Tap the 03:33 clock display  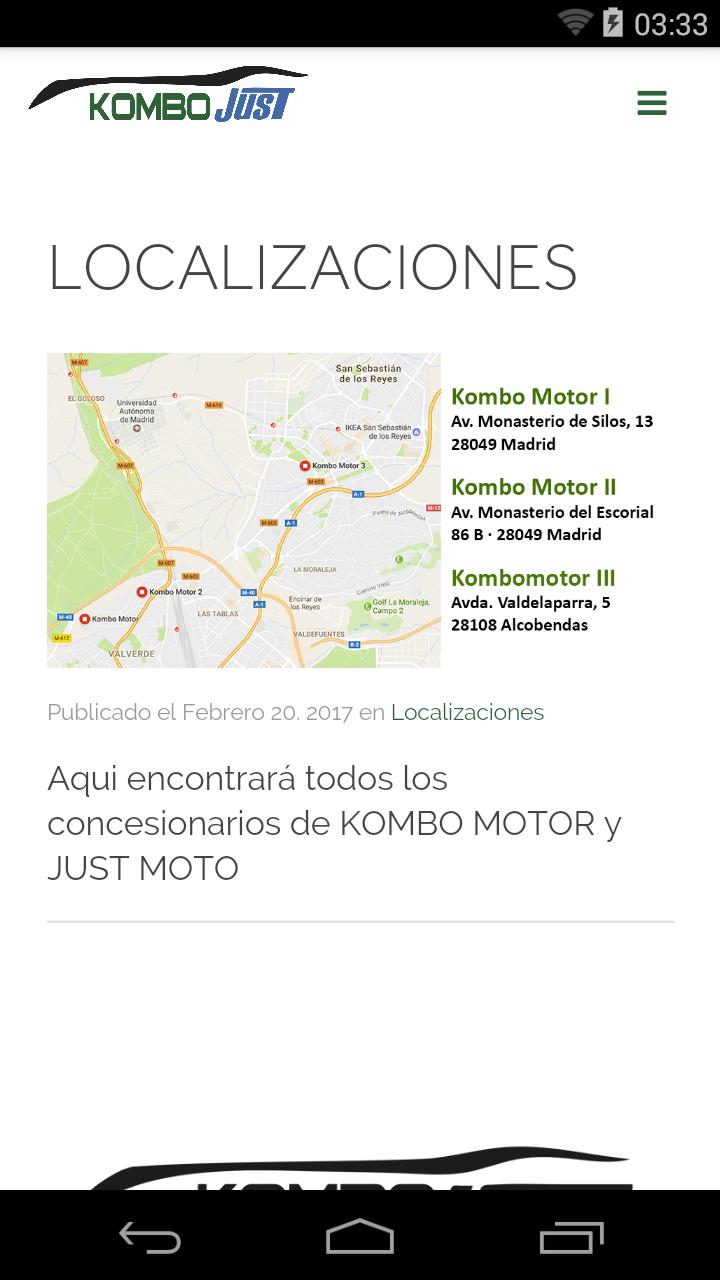point(668,22)
